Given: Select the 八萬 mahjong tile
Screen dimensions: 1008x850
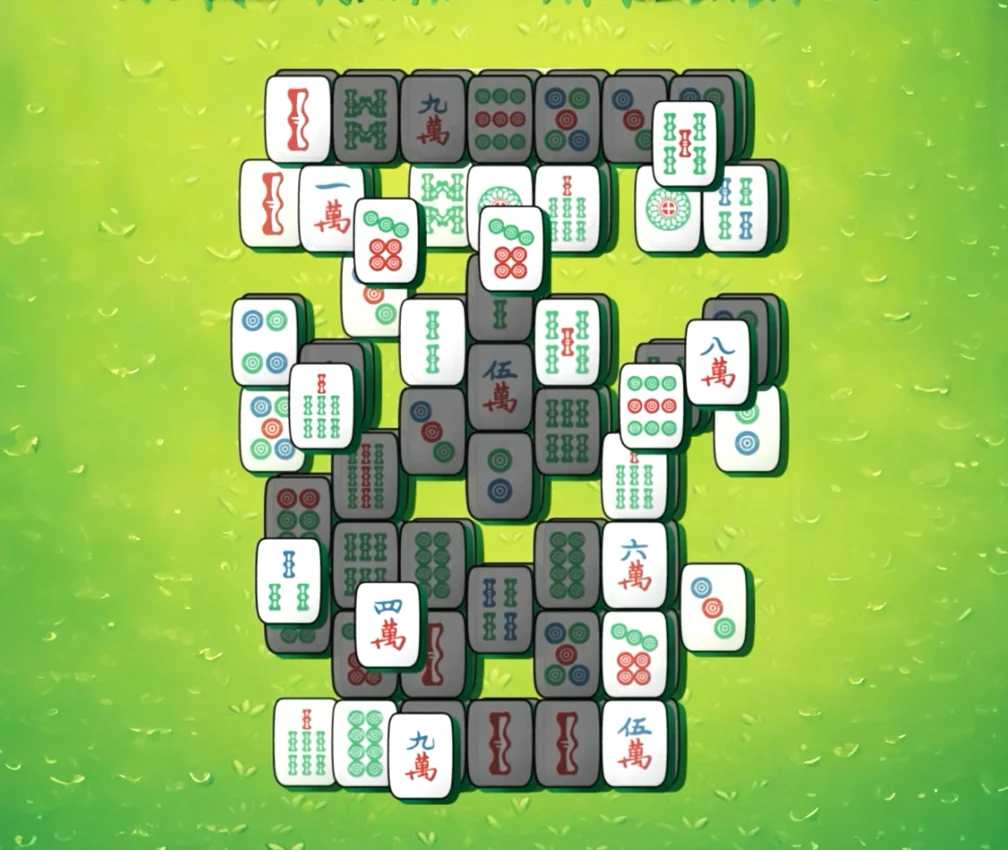Looking at the screenshot, I should coord(717,362).
